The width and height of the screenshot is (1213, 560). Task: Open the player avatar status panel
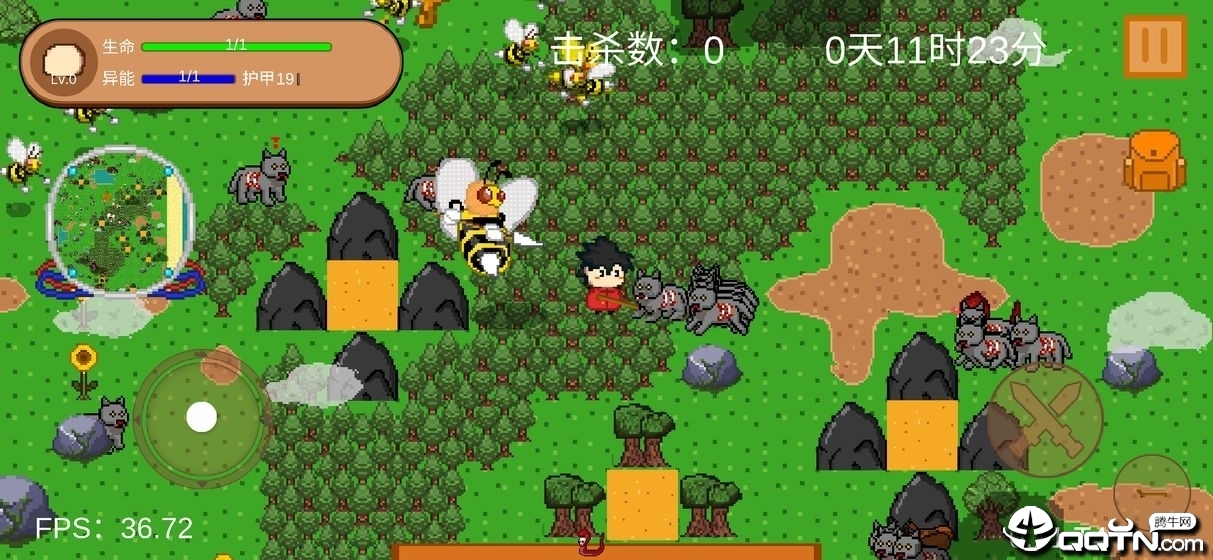tap(63, 62)
